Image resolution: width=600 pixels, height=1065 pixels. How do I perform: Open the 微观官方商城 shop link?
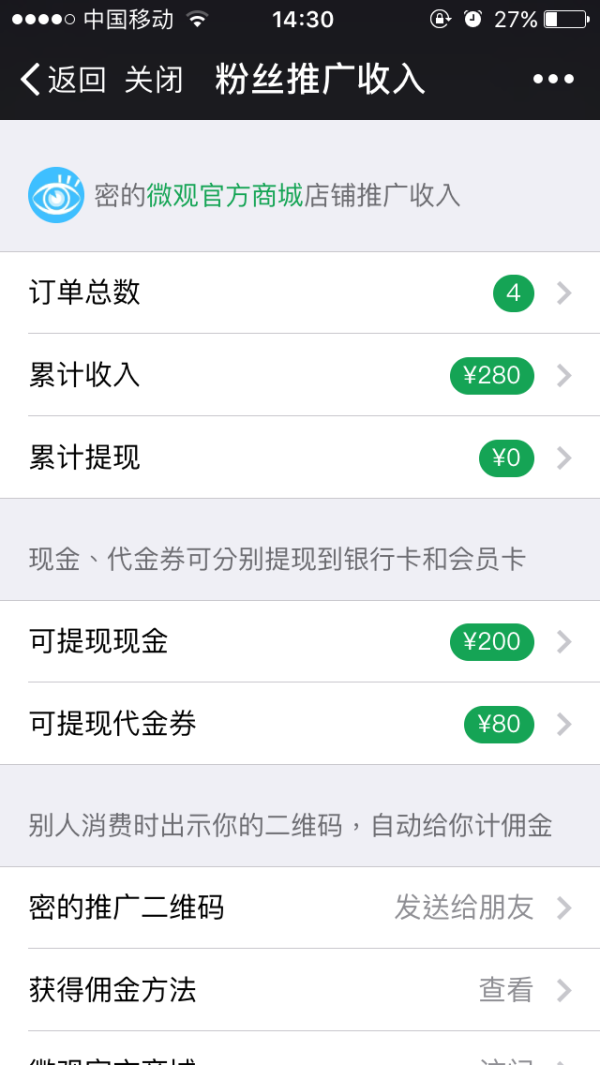point(225,196)
